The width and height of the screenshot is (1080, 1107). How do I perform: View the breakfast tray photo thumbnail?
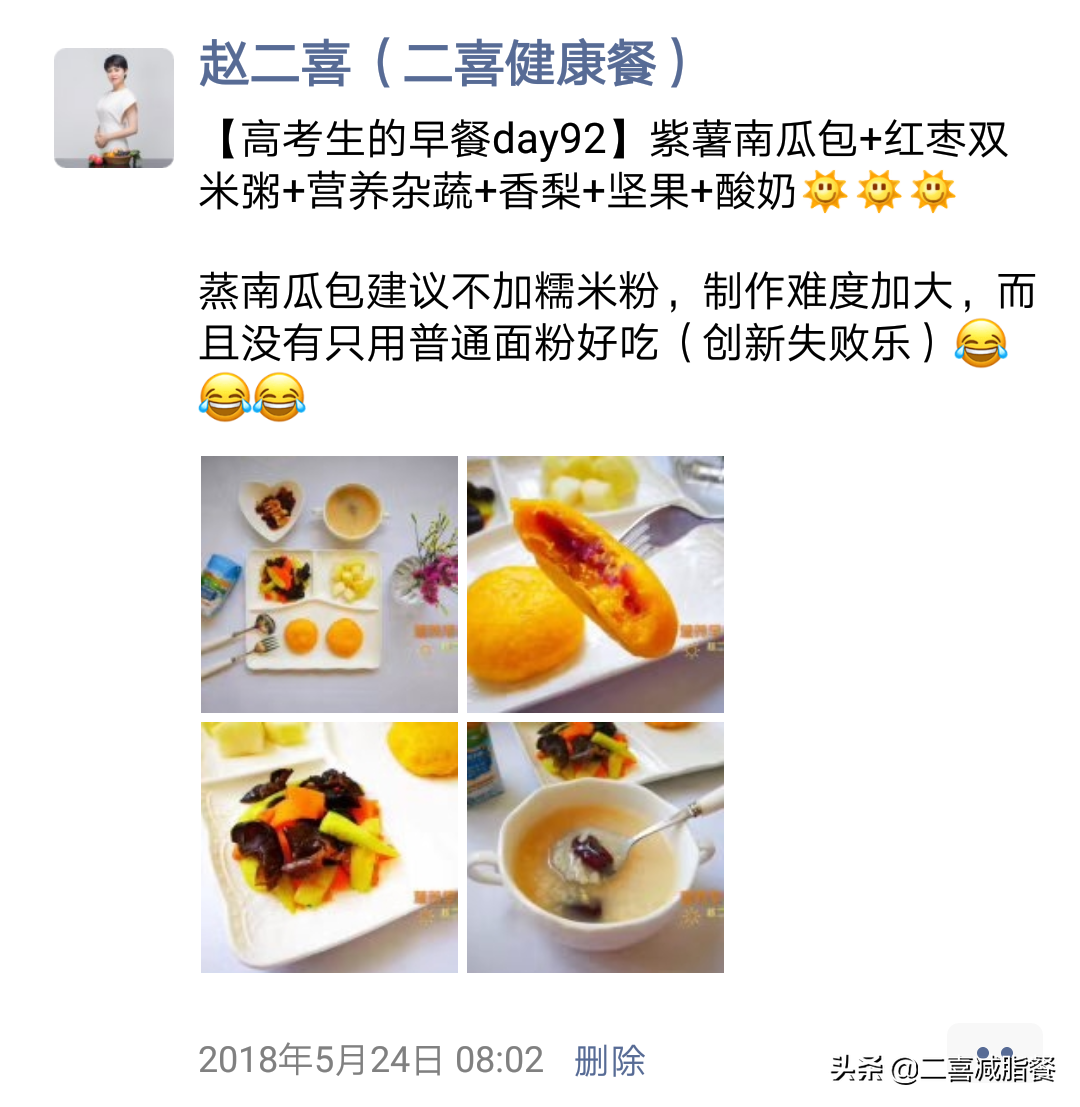tap(328, 583)
